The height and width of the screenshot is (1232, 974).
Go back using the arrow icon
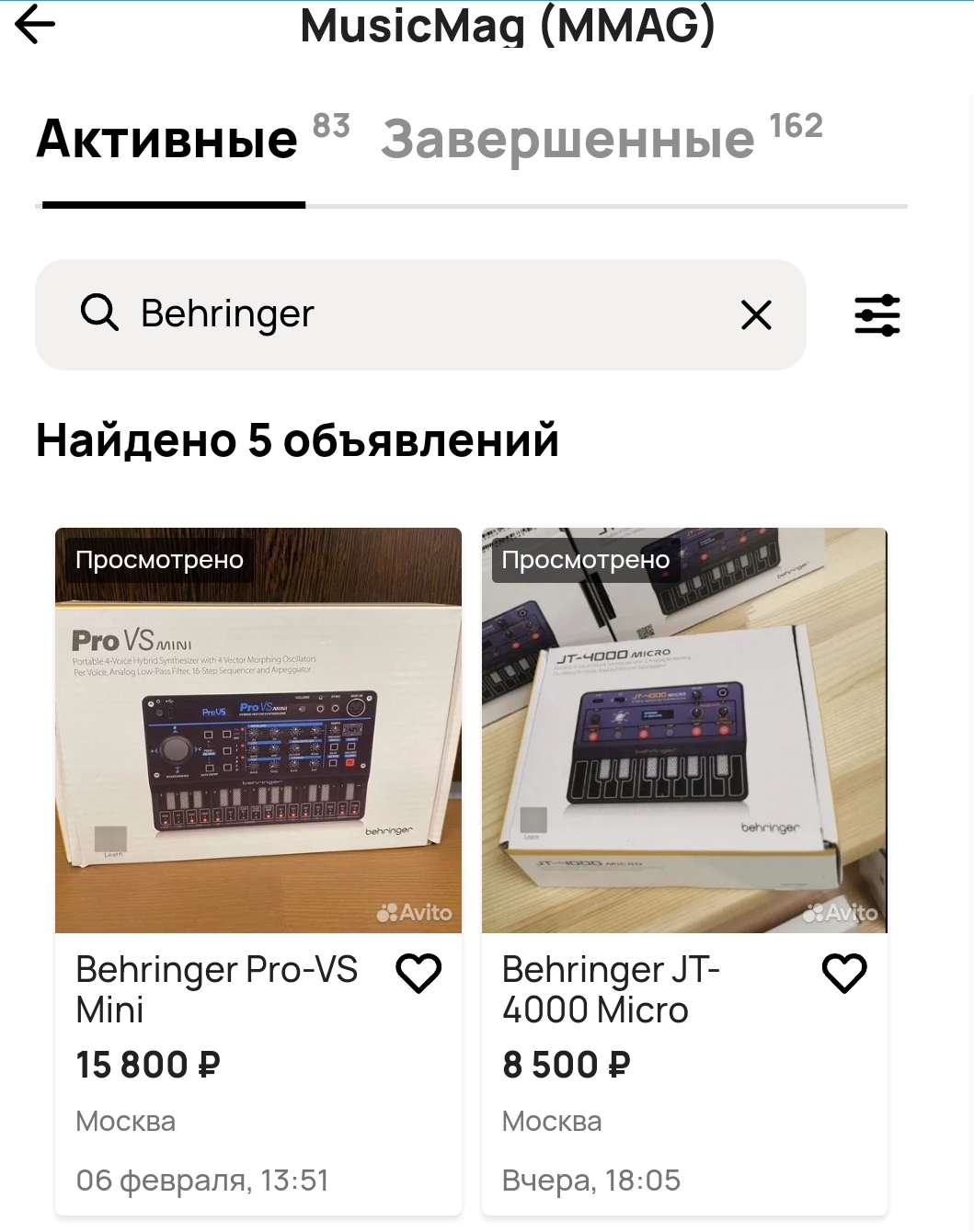(x=35, y=25)
